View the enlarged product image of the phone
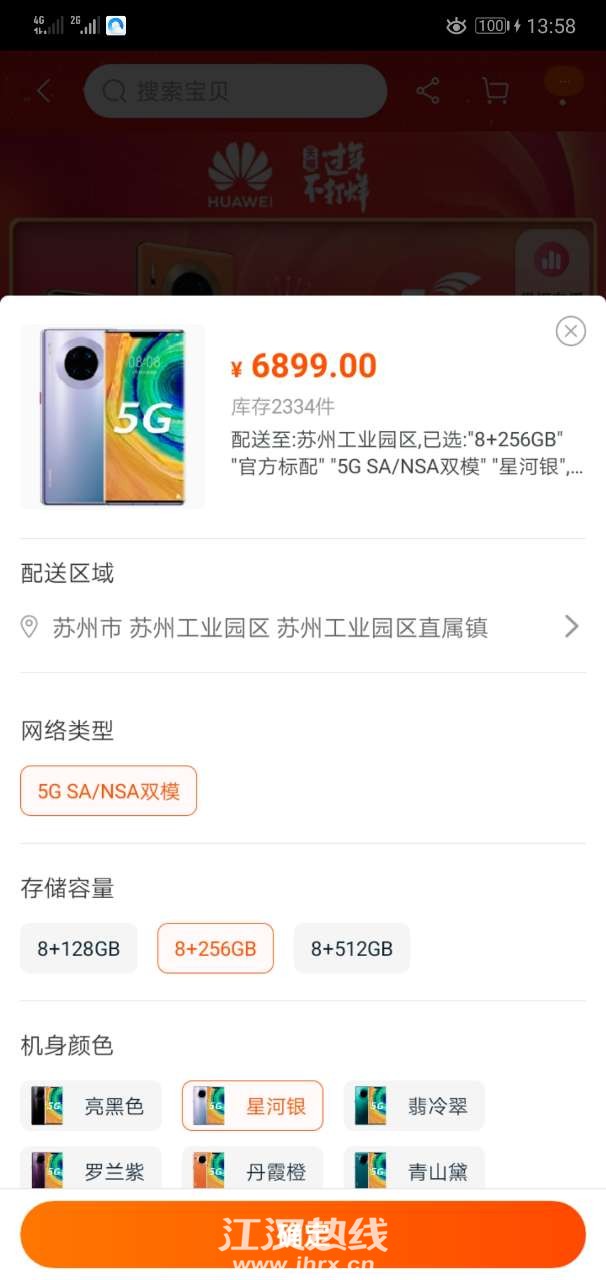606x1280 pixels. click(113, 416)
